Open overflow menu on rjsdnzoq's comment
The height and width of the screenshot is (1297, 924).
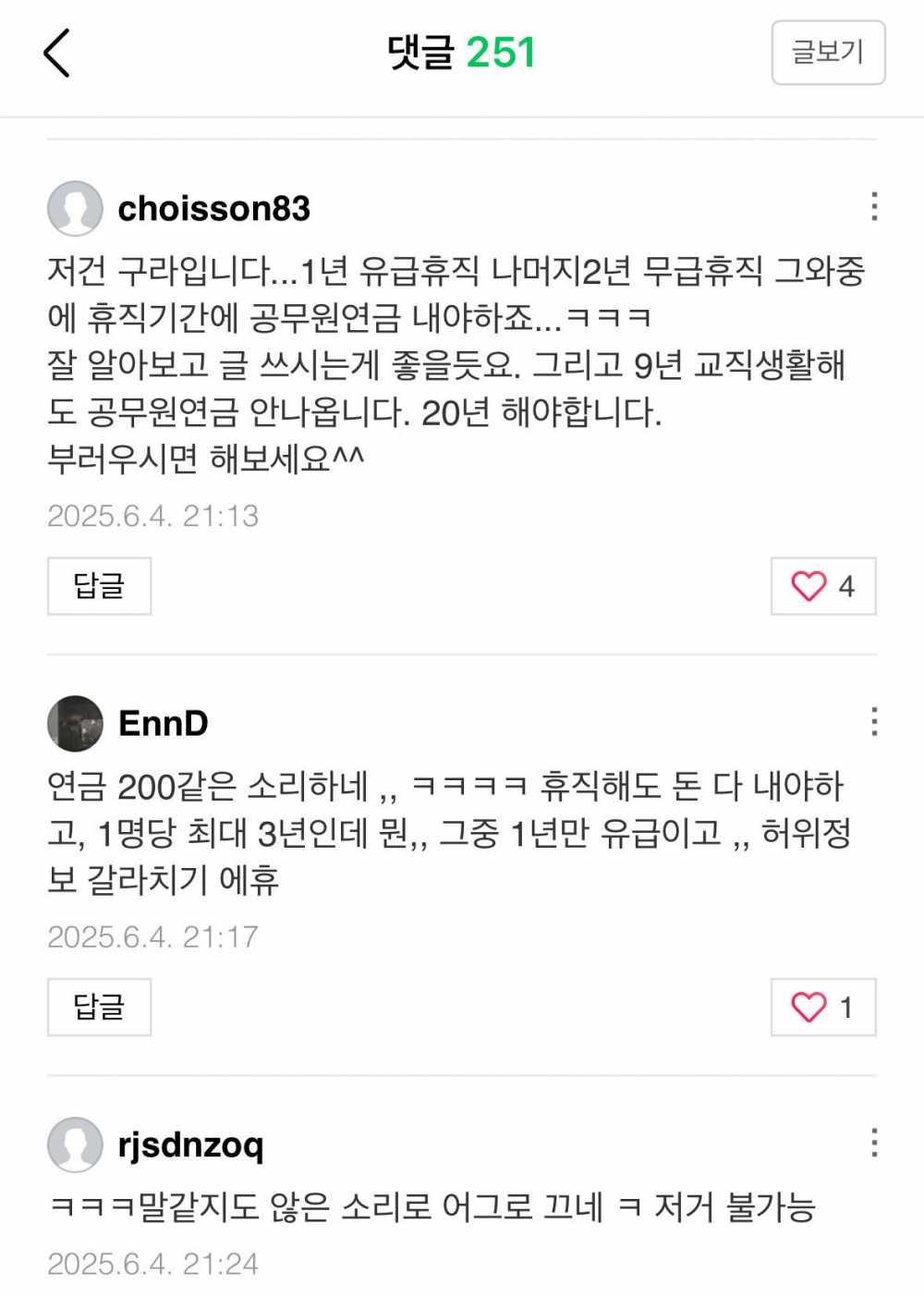[873, 1144]
